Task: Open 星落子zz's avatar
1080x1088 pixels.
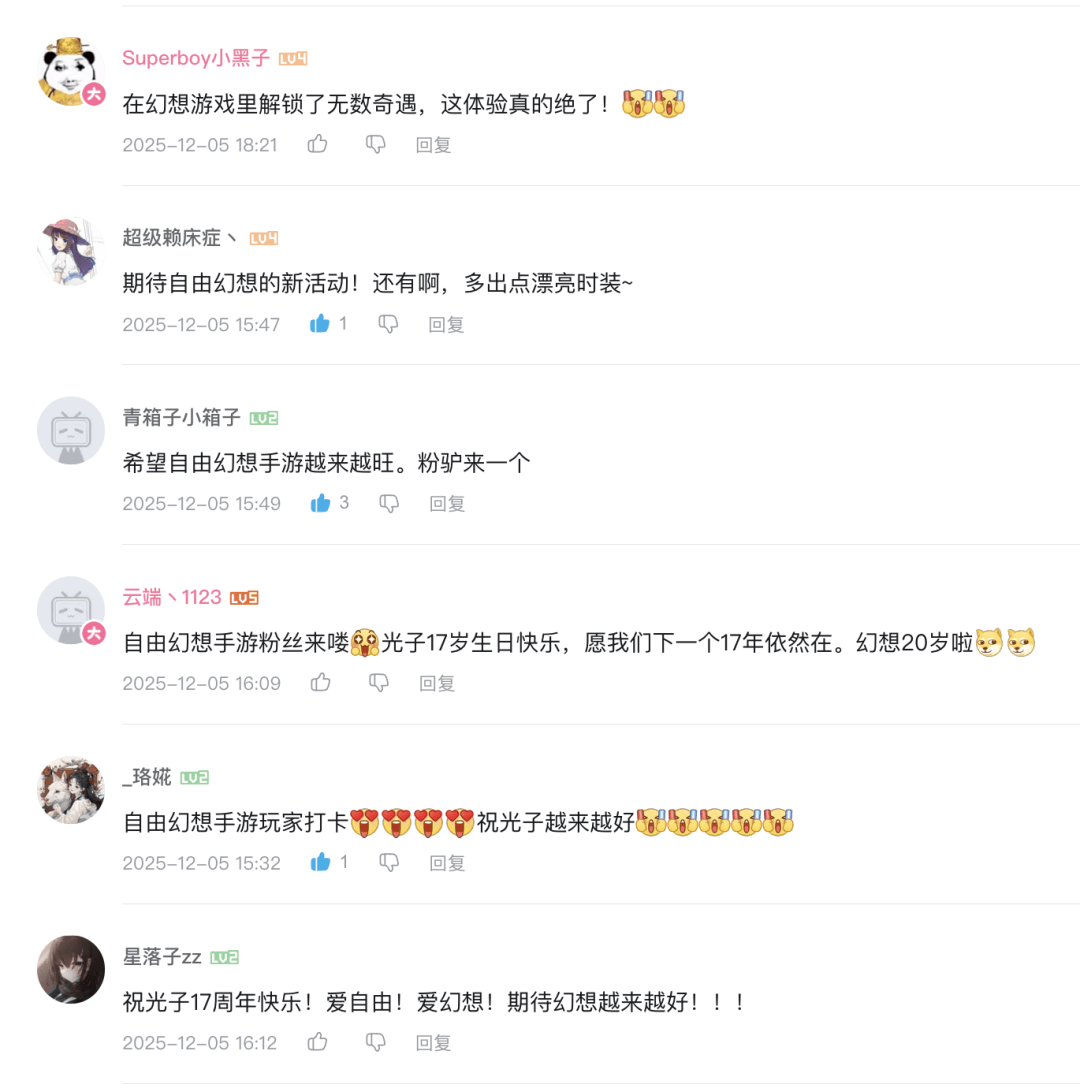Action: 71,969
